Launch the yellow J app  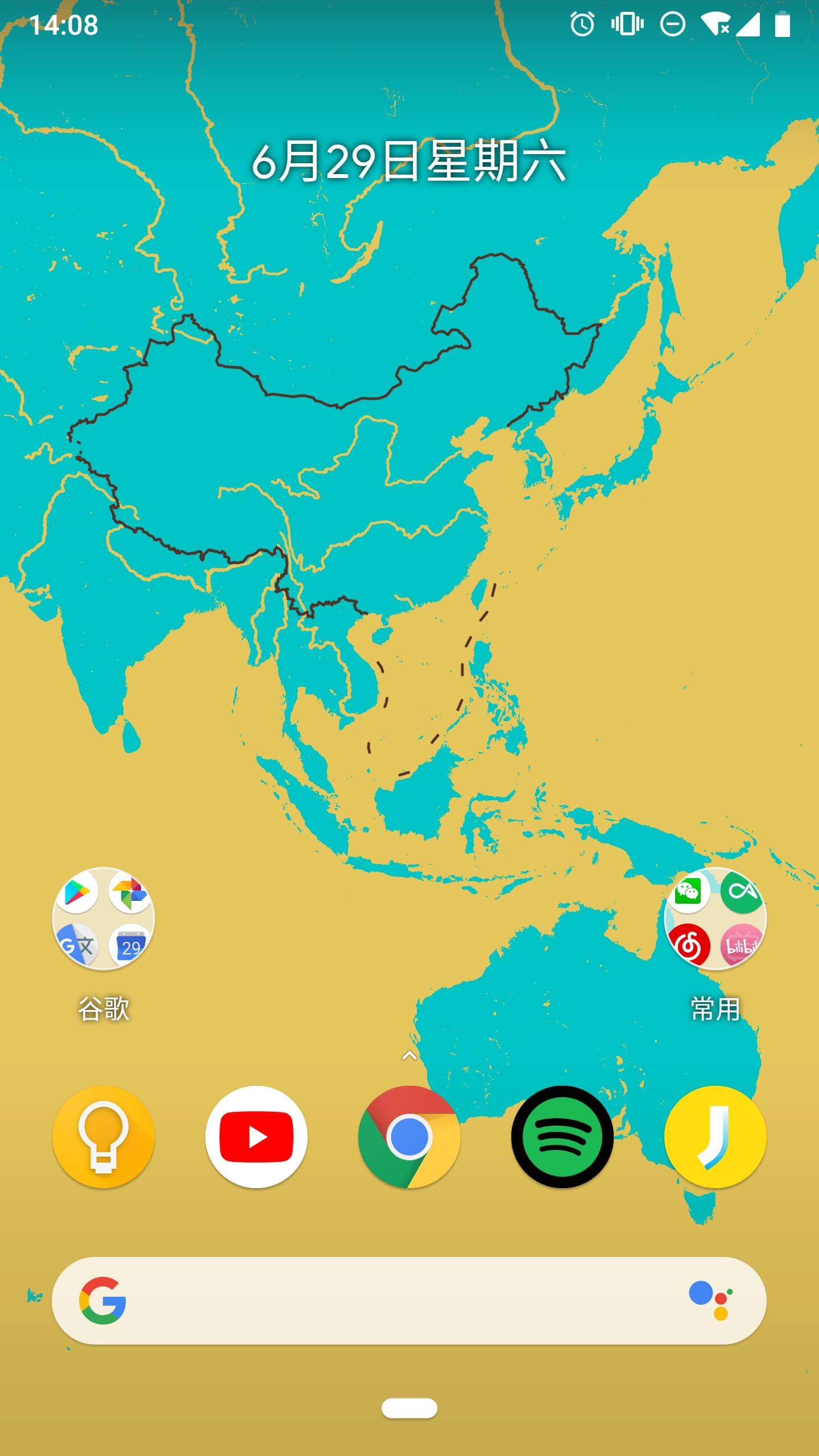(x=715, y=1137)
